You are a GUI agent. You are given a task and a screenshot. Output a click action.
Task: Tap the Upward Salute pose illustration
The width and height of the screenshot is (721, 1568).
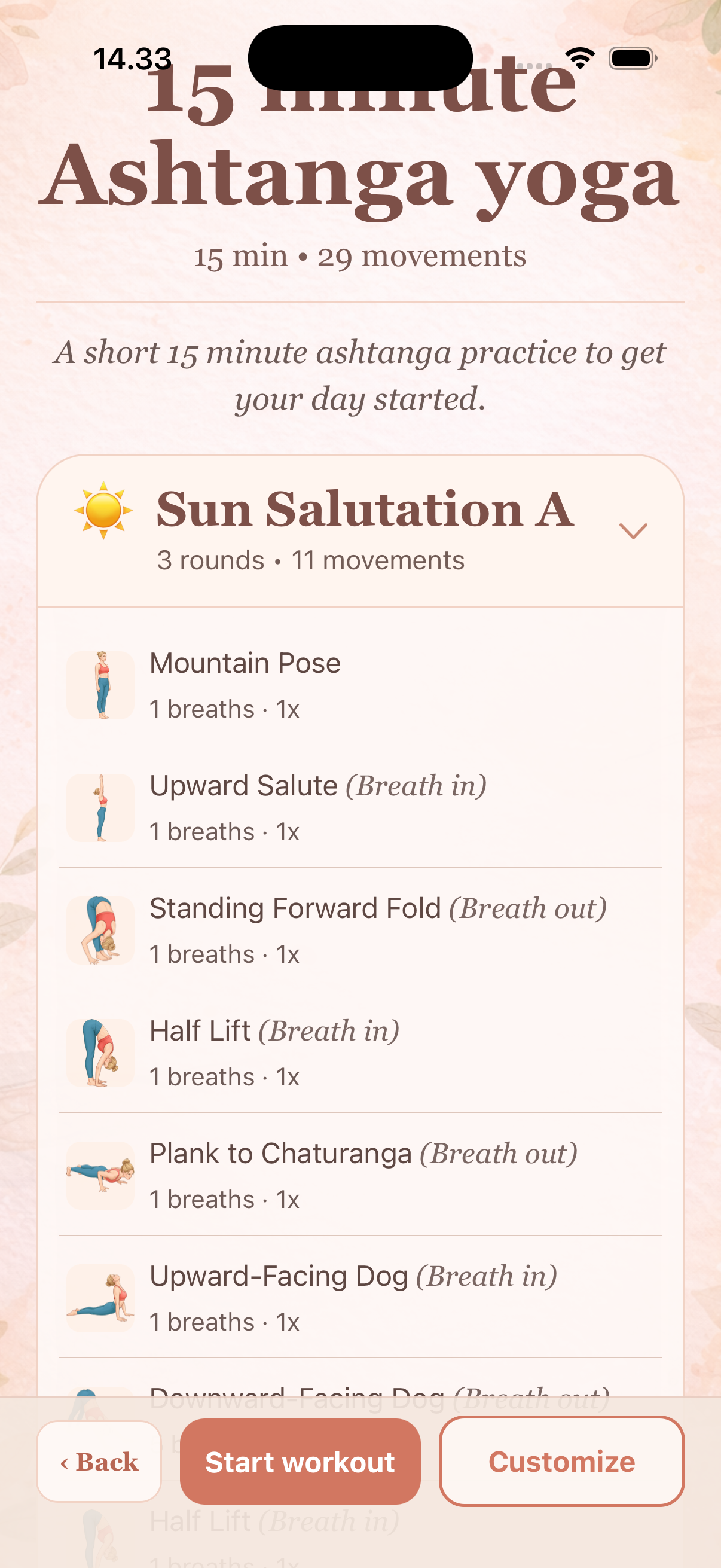[99, 807]
